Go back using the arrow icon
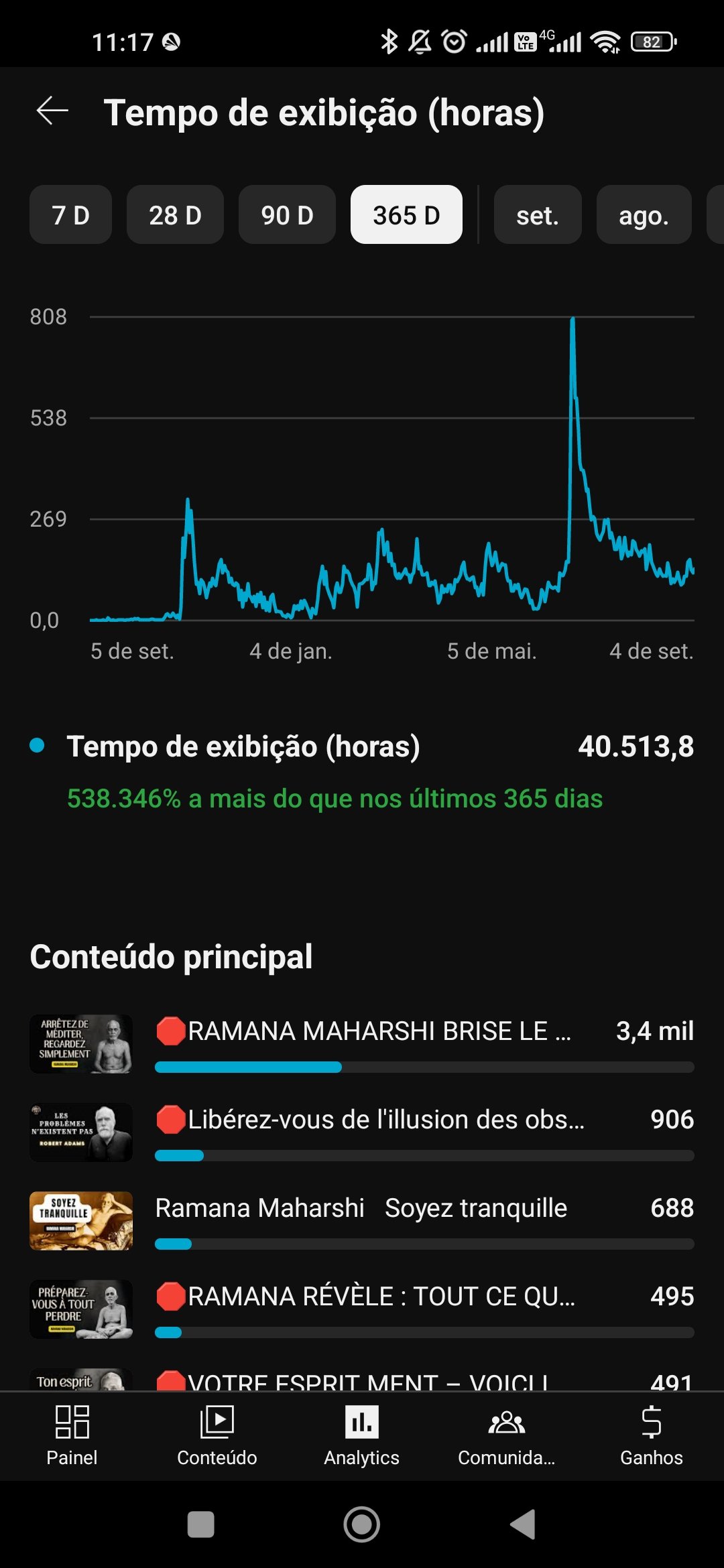Viewport: 724px width, 1568px height. pyautogui.click(x=52, y=111)
